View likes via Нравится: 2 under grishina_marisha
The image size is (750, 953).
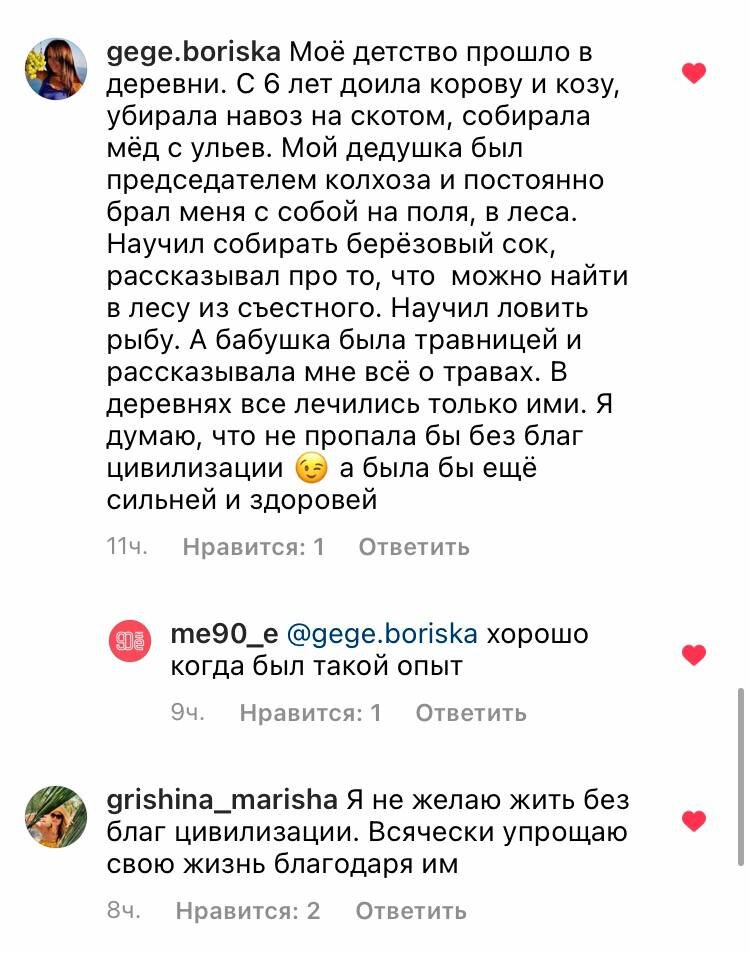click(x=248, y=911)
